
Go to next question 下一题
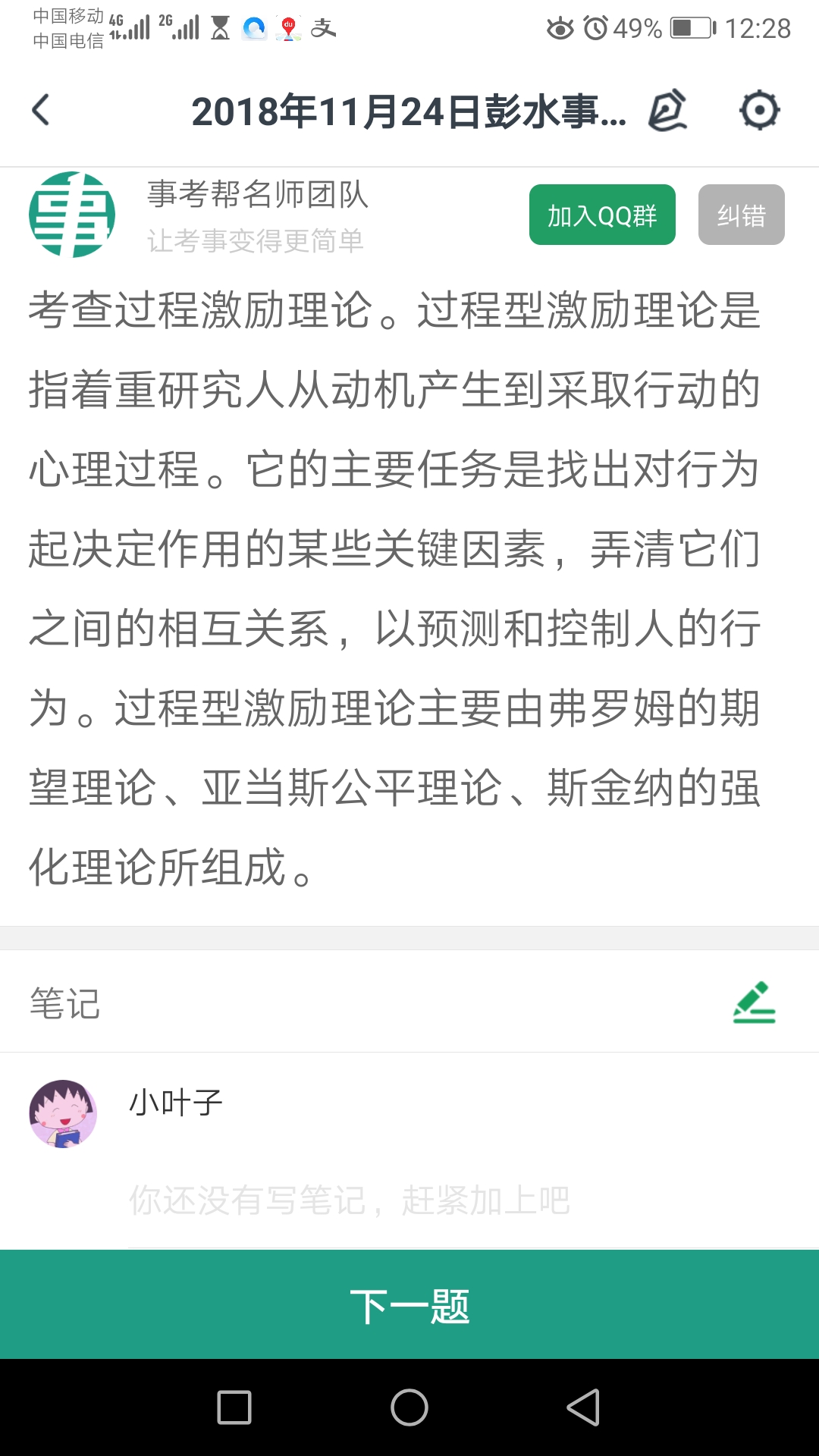[x=409, y=1306]
